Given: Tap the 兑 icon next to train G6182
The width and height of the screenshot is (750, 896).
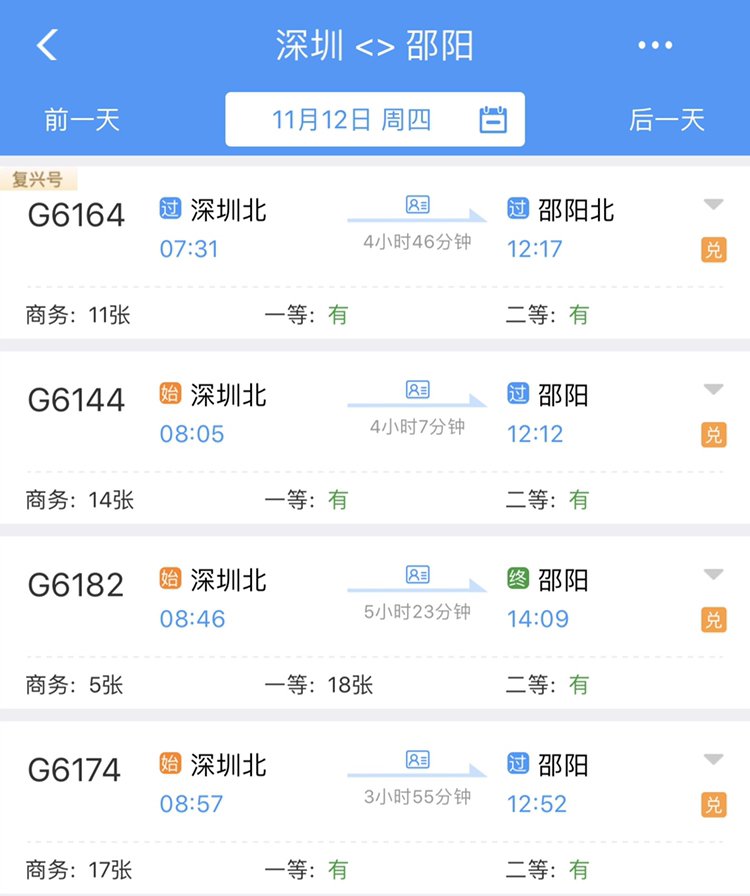Looking at the screenshot, I should [x=716, y=619].
